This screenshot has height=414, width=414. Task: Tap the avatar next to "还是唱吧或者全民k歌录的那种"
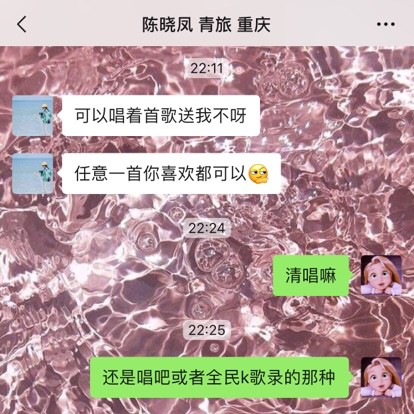point(381,377)
